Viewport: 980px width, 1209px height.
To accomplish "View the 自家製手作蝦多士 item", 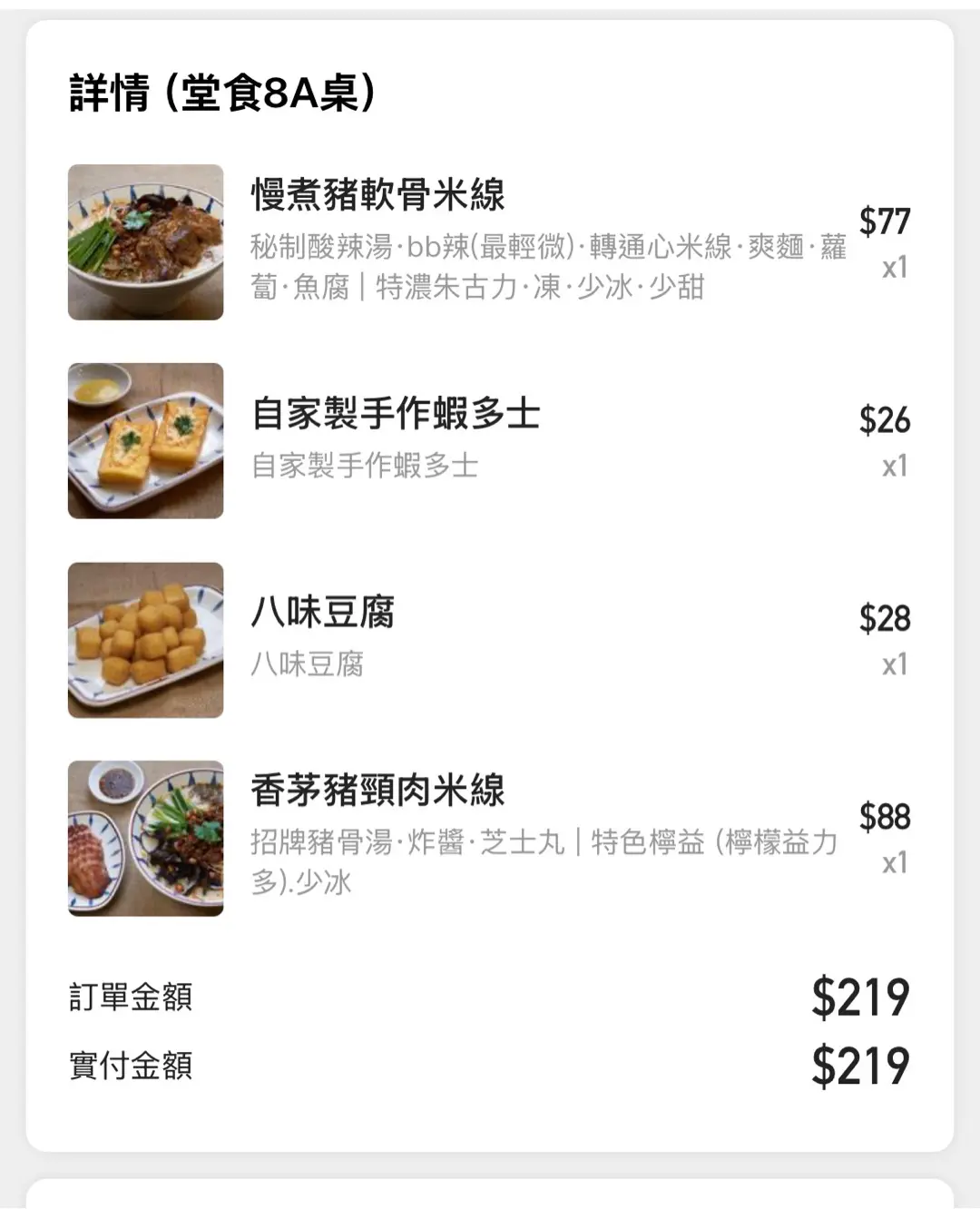I will coord(396,415).
